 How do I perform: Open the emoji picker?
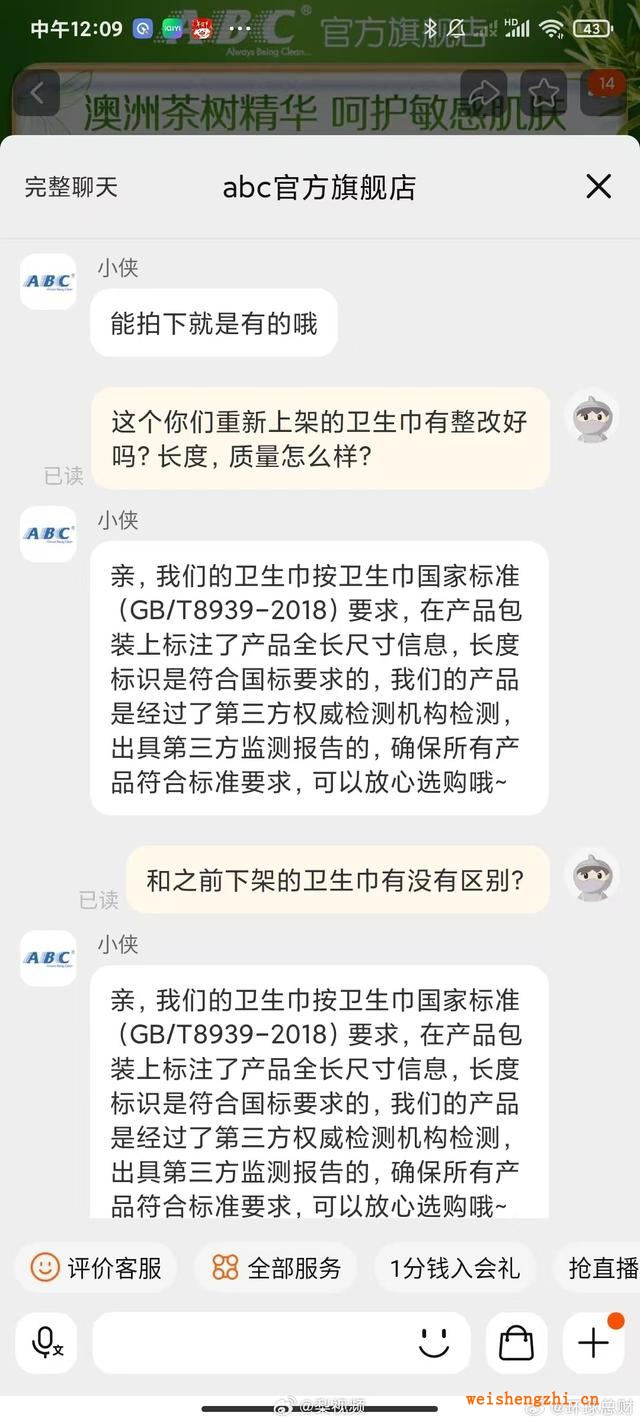[434, 1342]
